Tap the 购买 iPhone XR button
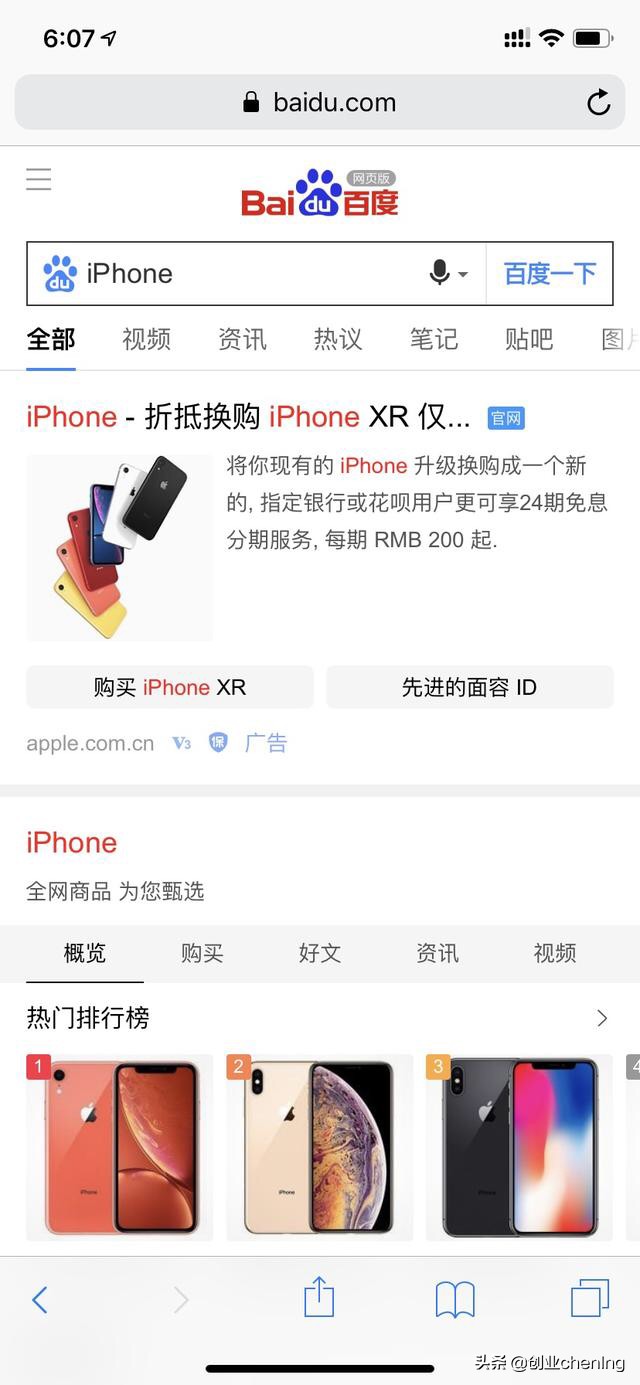The width and height of the screenshot is (640, 1385). pos(170,688)
